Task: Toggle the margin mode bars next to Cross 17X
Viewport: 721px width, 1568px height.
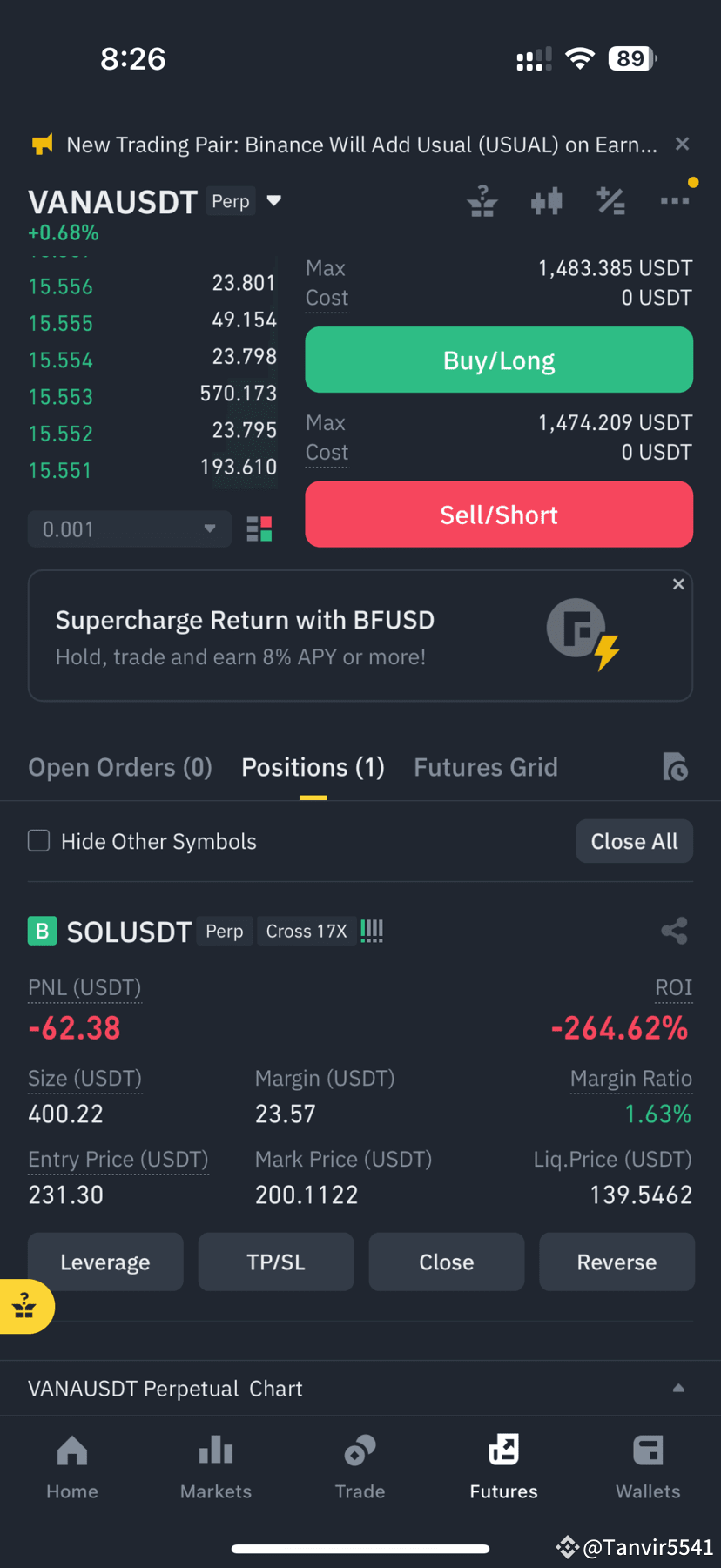Action: [371, 930]
